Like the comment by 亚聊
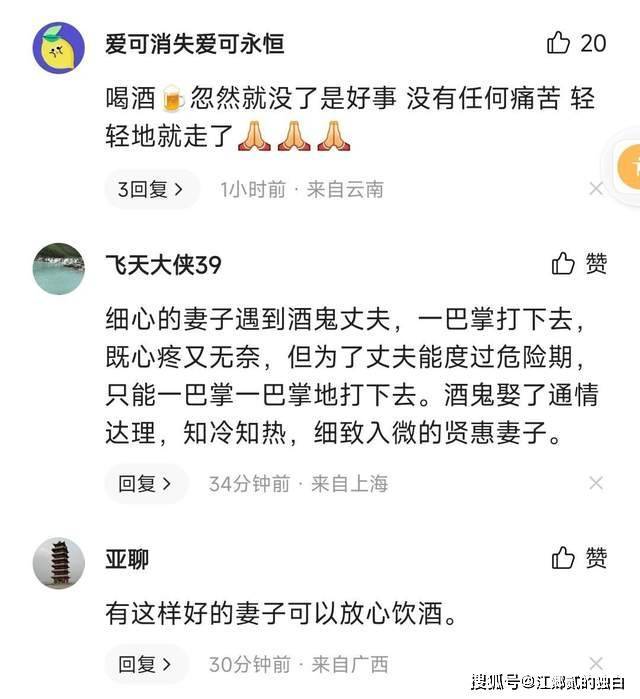The image size is (640, 699). point(564,558)
